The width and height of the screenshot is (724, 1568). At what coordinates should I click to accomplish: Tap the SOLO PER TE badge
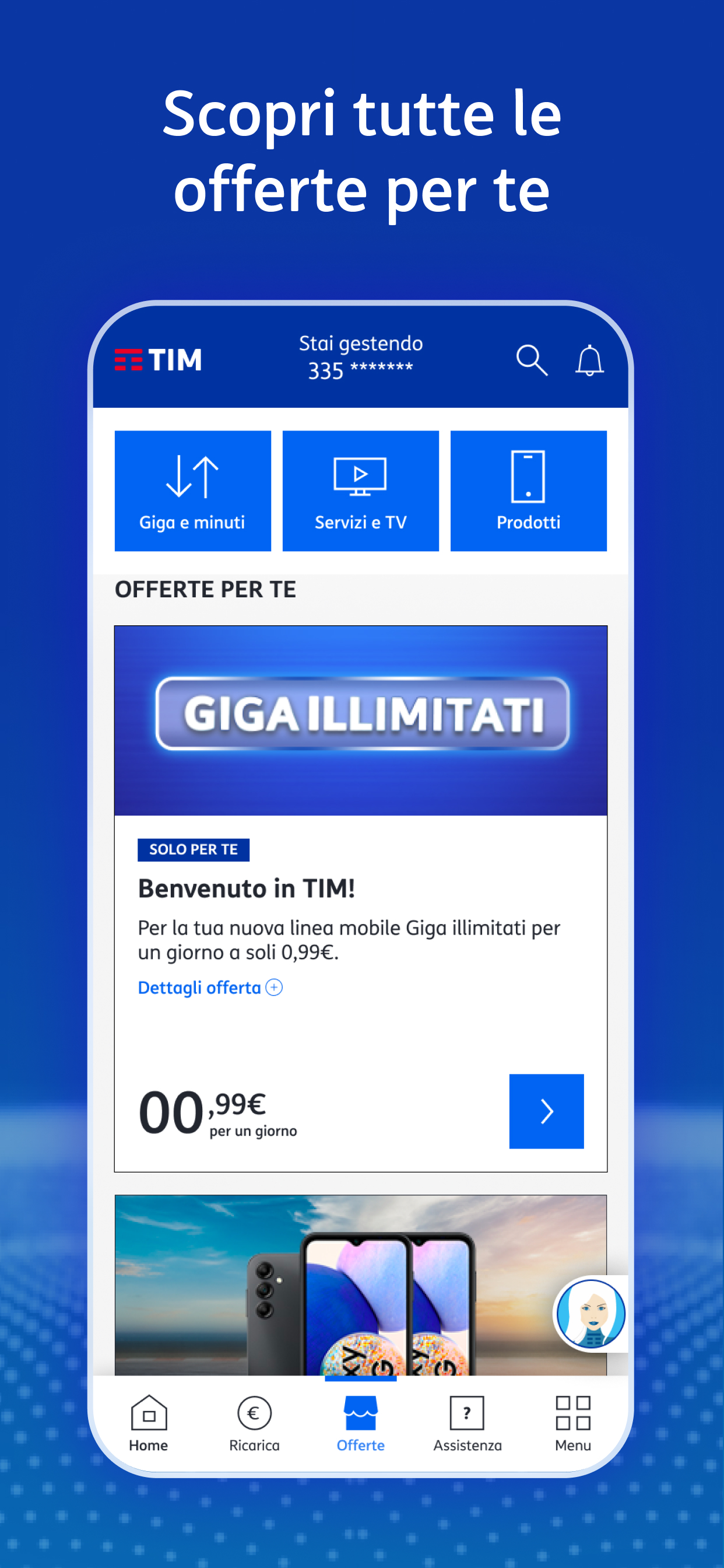pyautogui.click(x=193, y=850)
